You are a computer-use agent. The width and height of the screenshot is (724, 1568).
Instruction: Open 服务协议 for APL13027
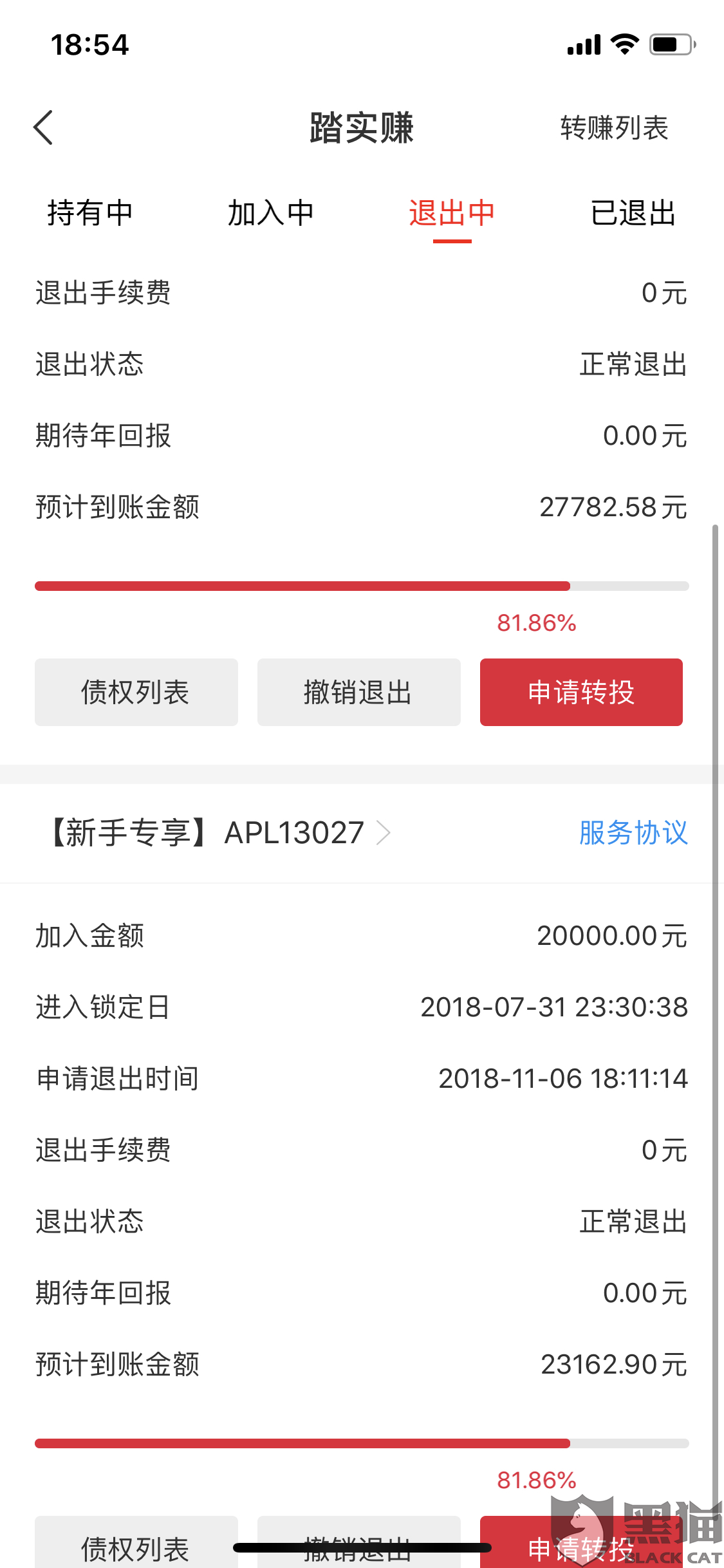coord(633,832)
